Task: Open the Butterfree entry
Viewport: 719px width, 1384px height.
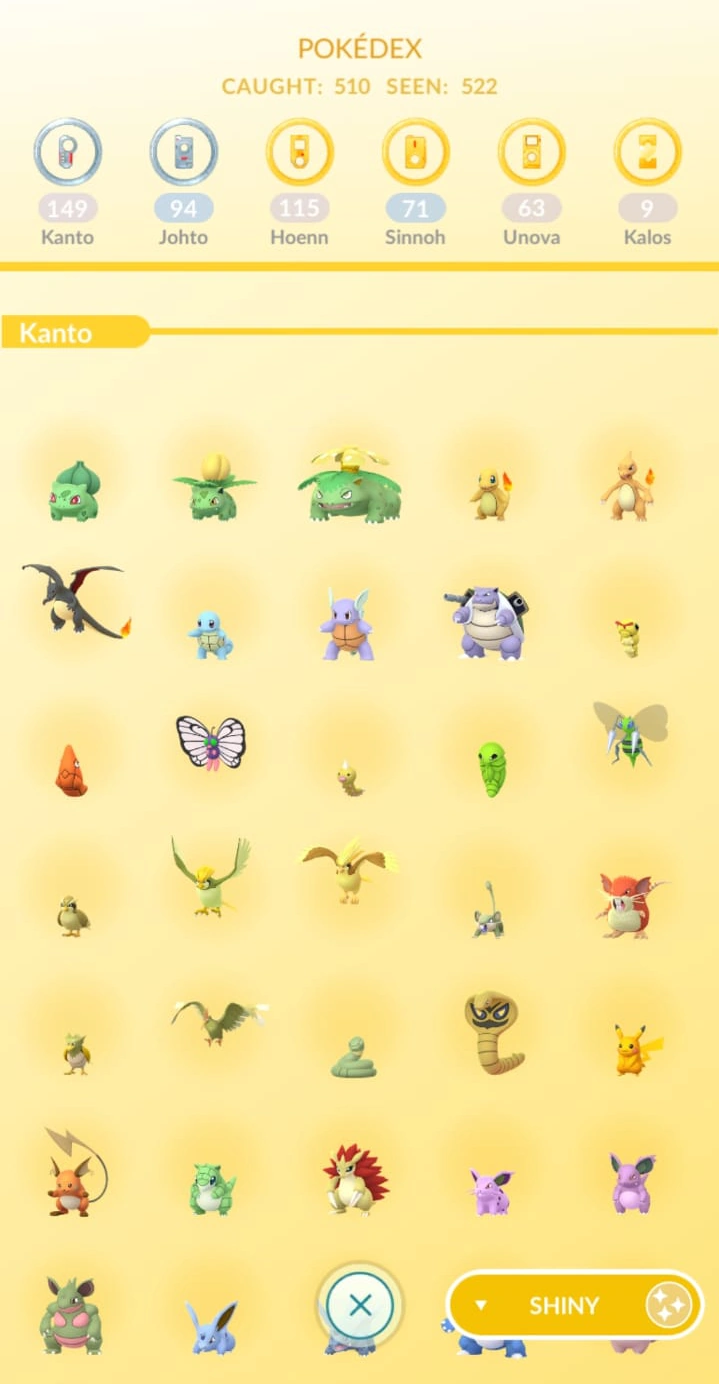Action: 211,743
